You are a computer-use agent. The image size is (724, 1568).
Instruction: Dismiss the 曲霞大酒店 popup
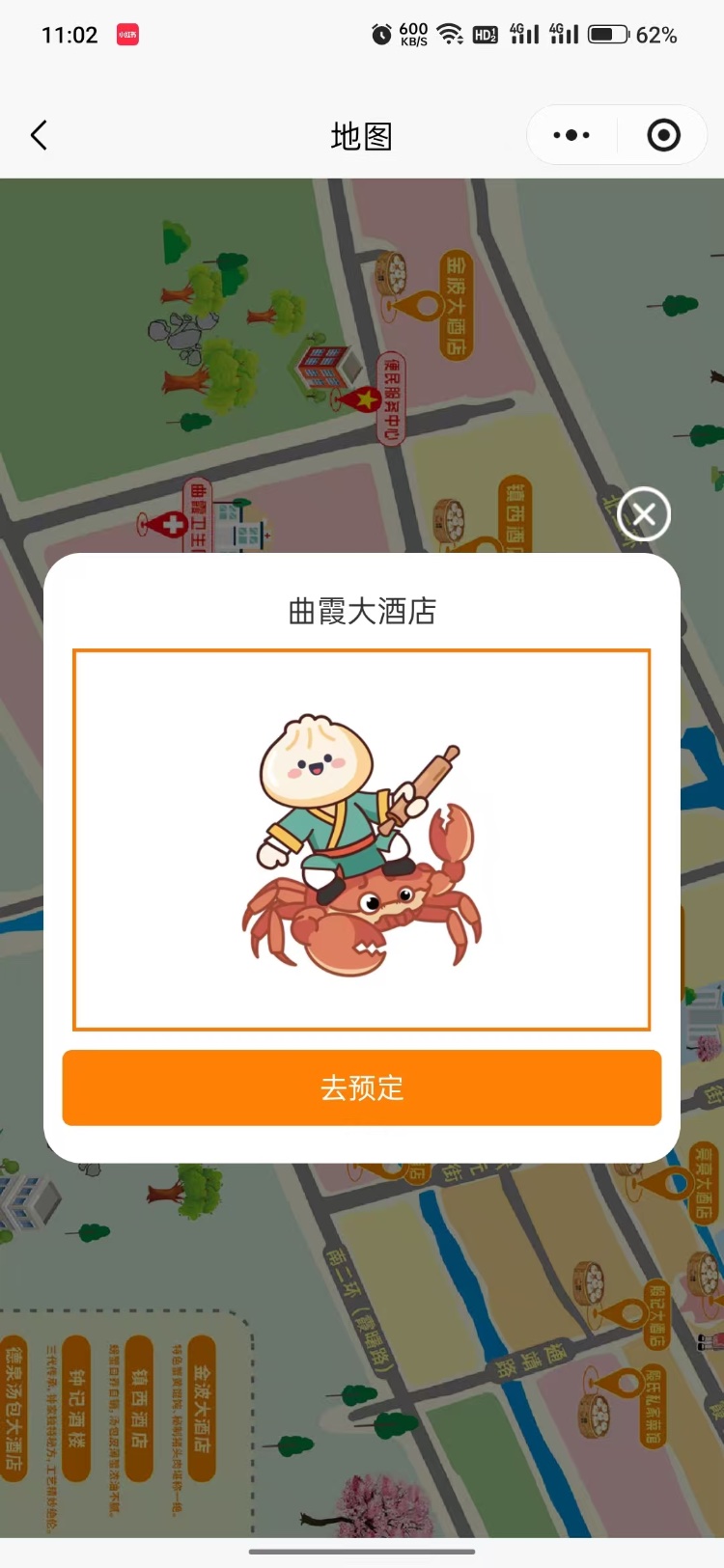tap(644, 514)
